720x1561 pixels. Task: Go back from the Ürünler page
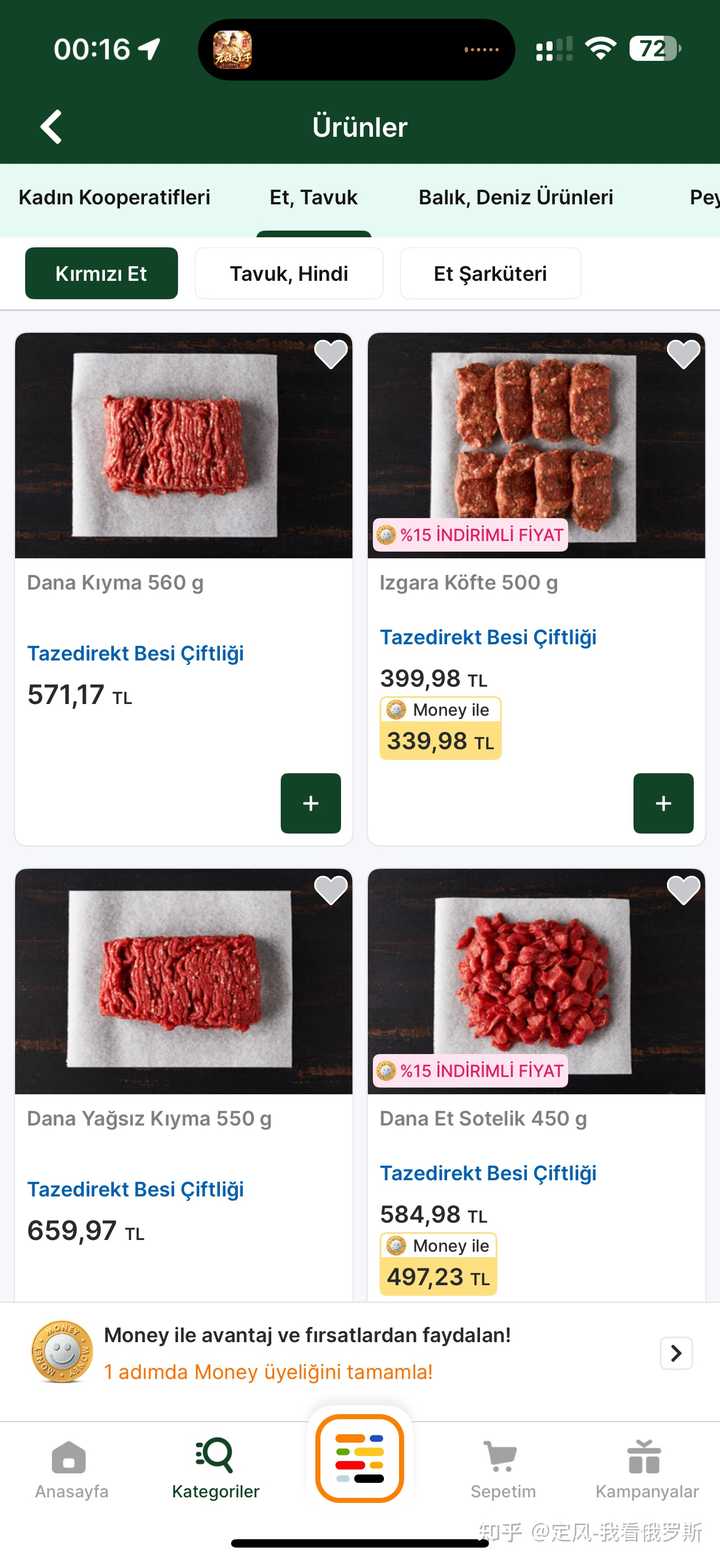click(51, 127)
